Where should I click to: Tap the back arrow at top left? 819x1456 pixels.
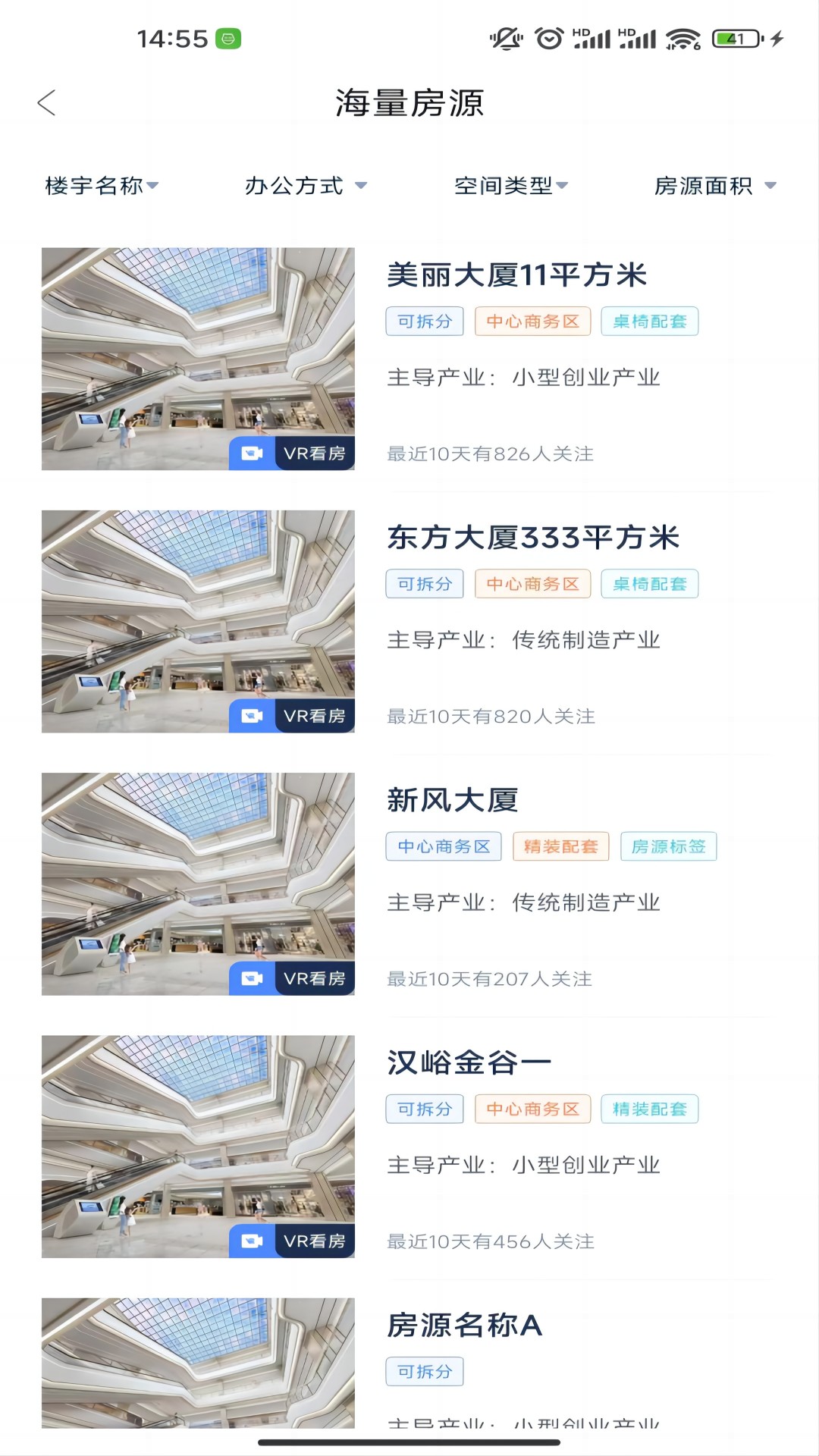[48, 102]
